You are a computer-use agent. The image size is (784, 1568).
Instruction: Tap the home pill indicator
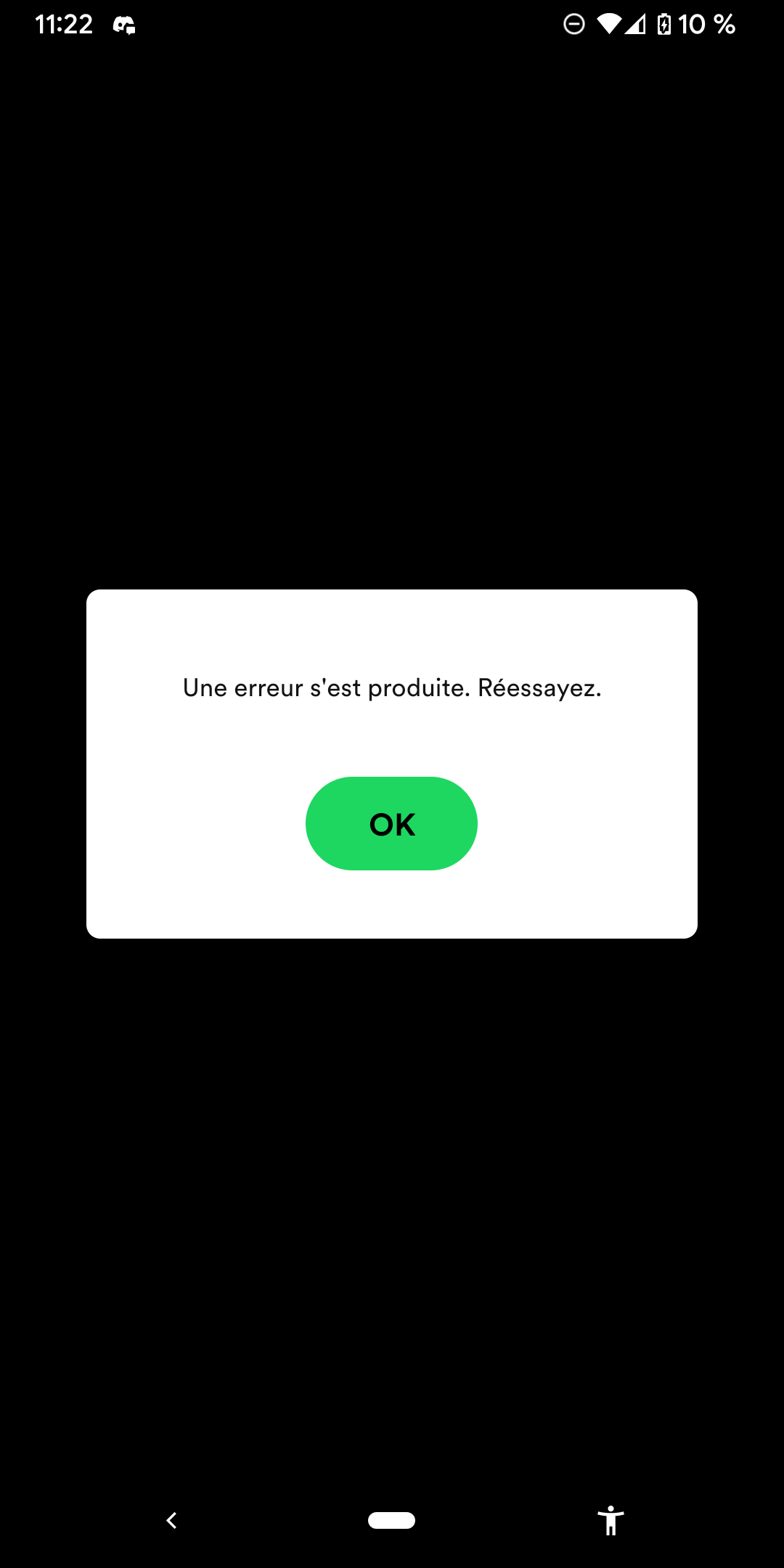point(391,1519)
